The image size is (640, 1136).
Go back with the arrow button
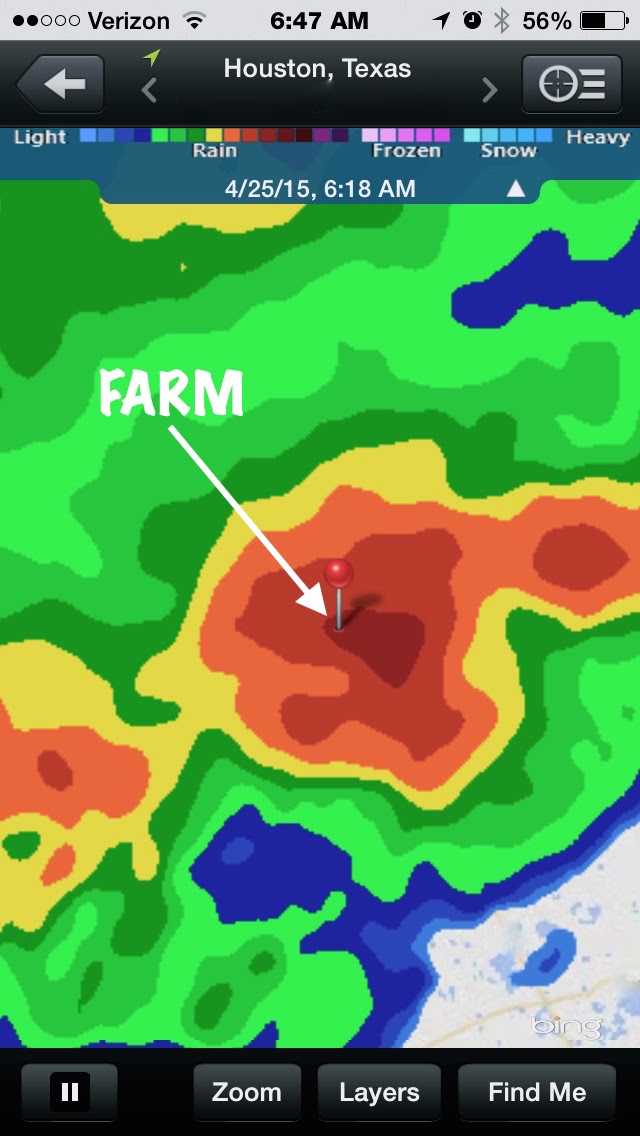60,85
